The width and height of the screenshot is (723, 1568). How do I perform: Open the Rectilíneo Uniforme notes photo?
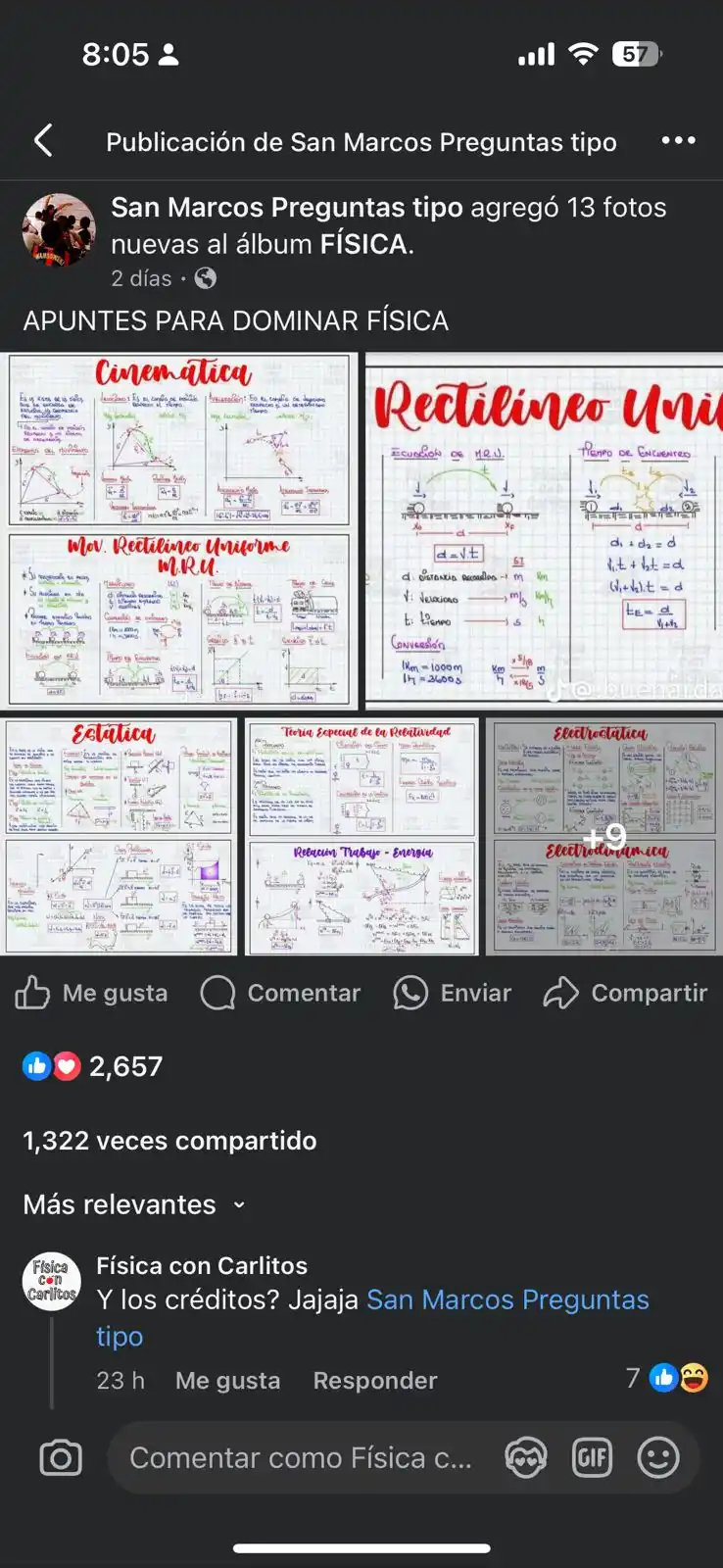tap(545, 529)
